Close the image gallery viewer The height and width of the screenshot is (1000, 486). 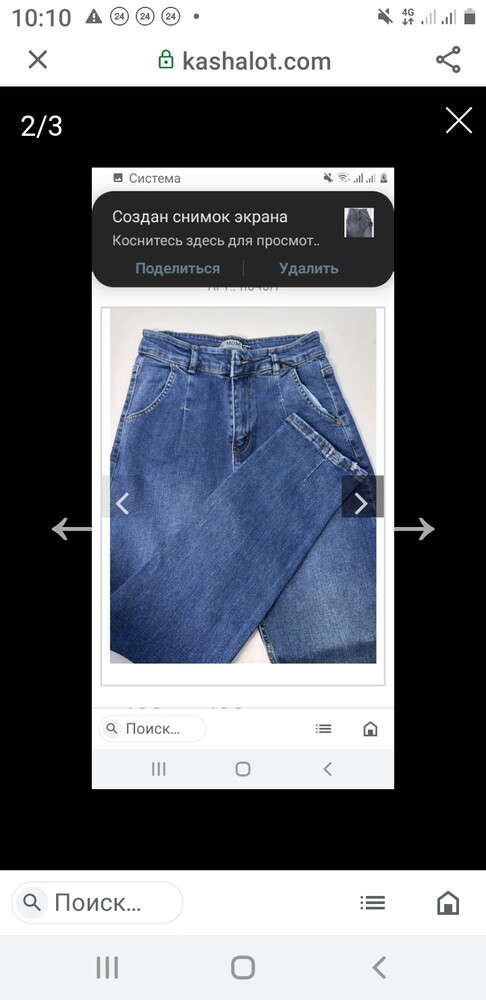coord(459,120)
